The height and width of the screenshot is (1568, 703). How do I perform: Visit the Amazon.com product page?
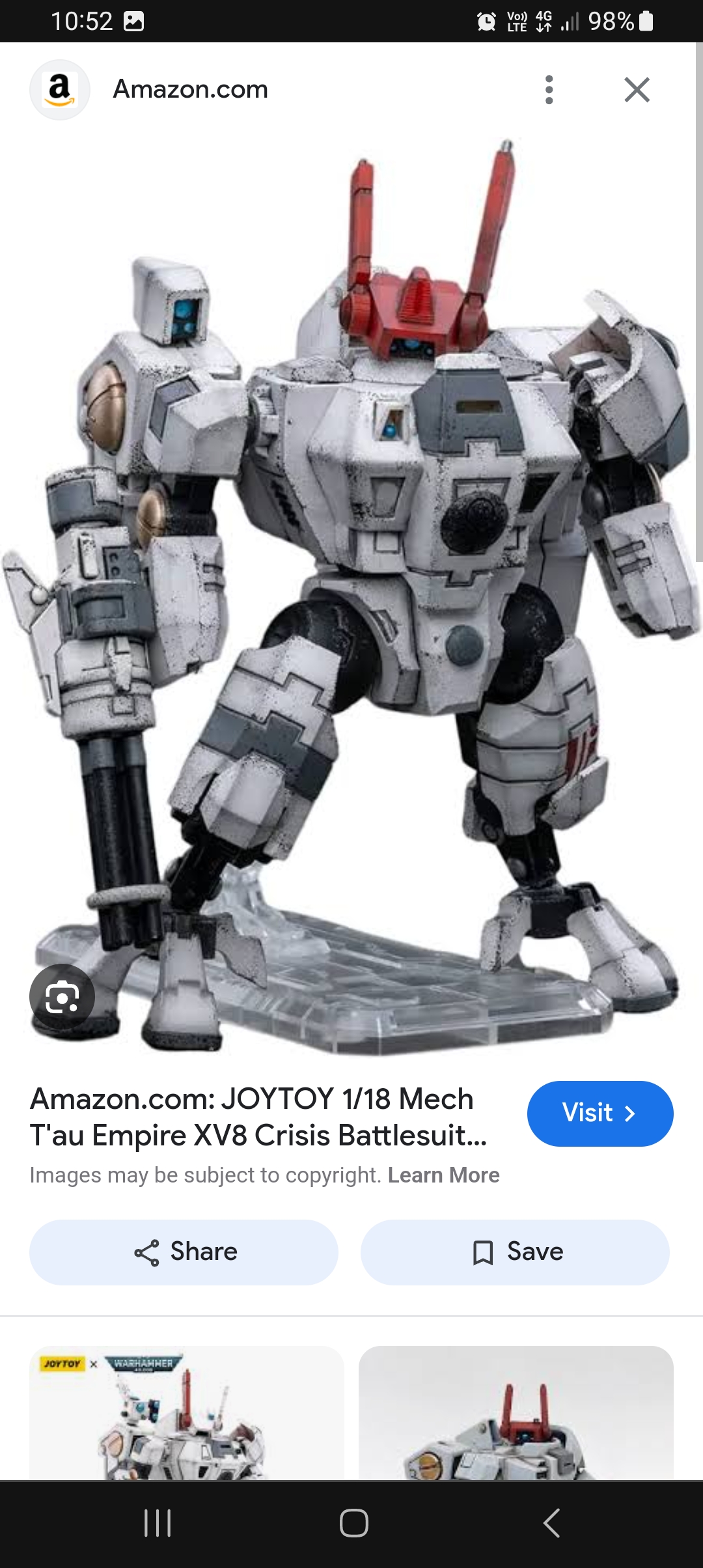(600, 1113)
